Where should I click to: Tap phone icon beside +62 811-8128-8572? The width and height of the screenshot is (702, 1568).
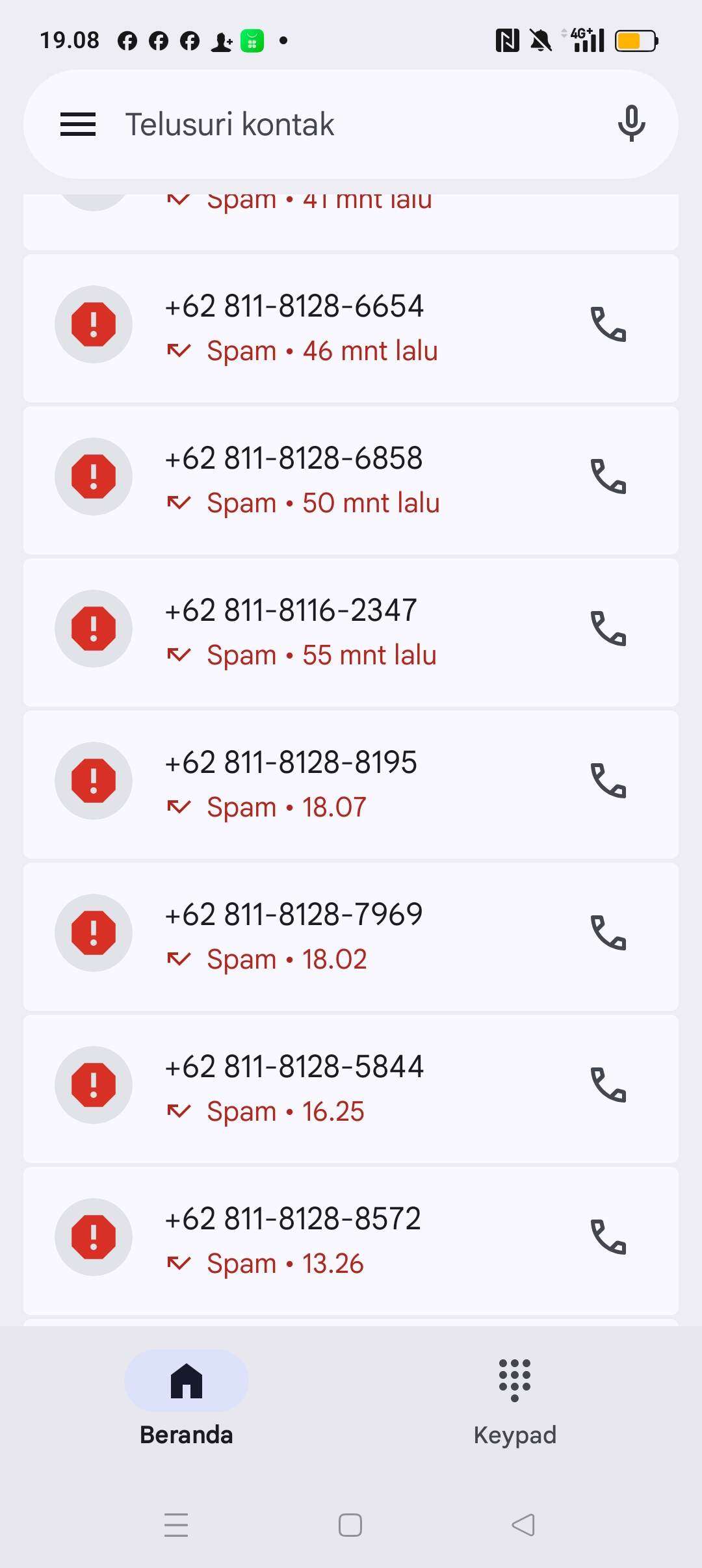tap(608, 1237)
